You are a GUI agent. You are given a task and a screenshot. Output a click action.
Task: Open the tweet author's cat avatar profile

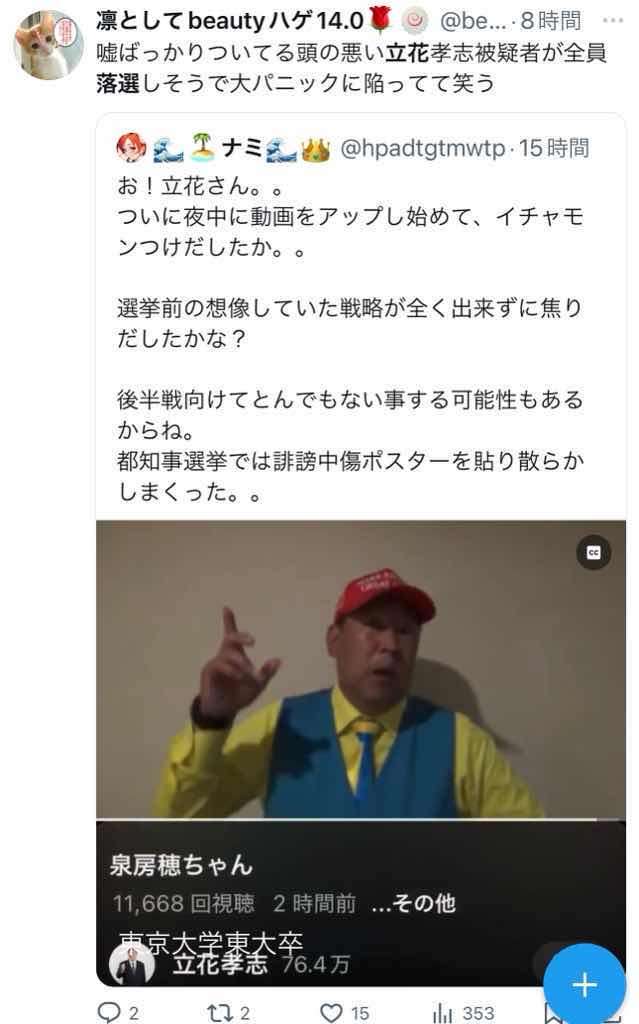click(x=48, y=45)
